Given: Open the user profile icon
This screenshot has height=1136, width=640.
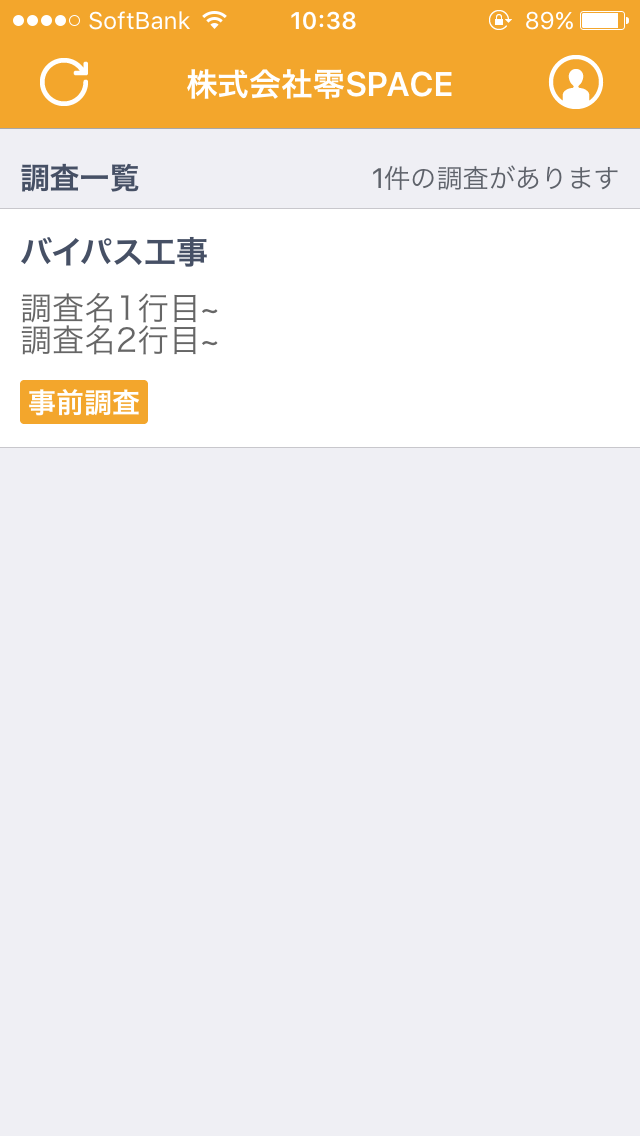Looking at the screenshot, I should 575,83.
